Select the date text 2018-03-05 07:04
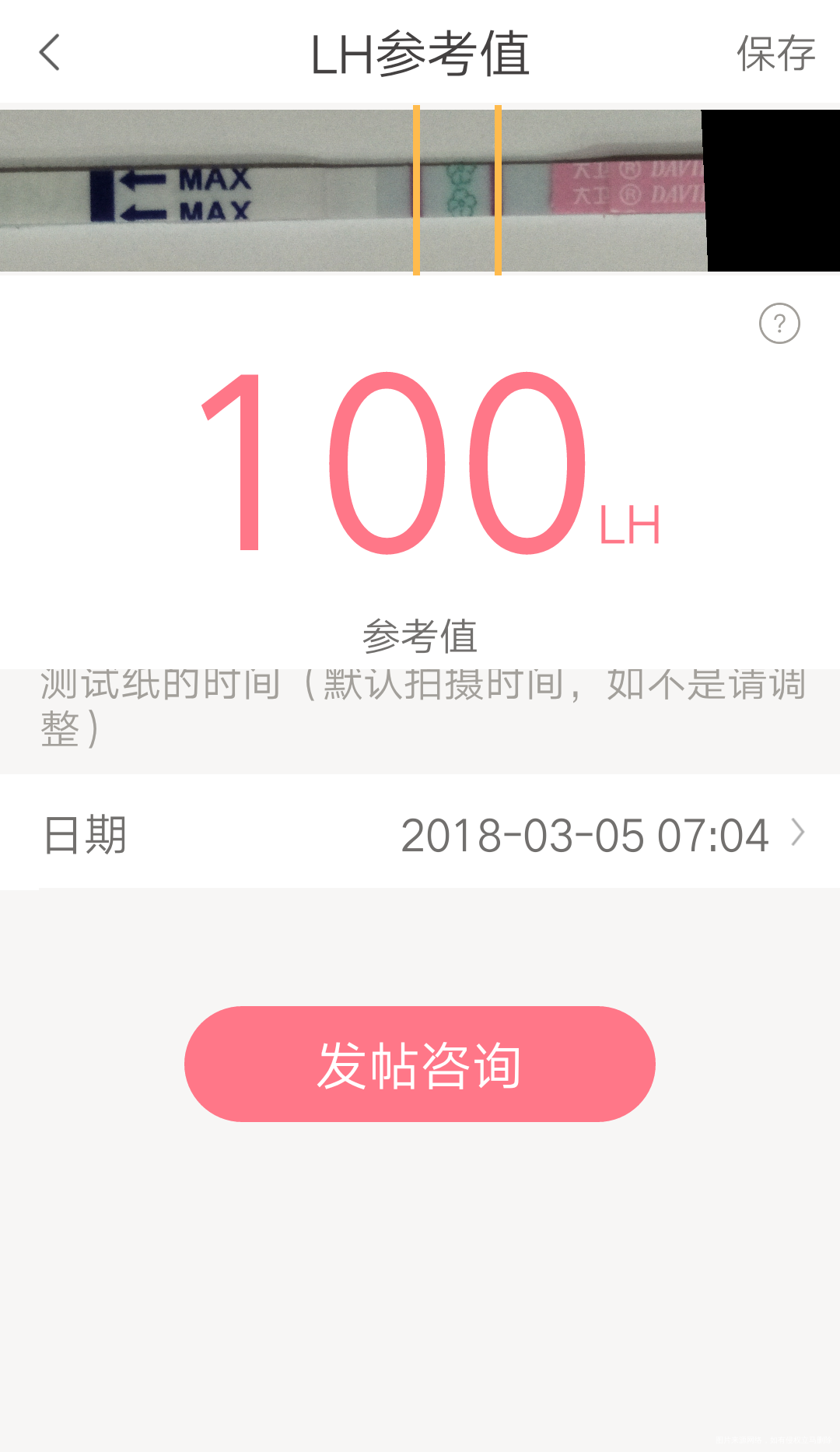840x1452 pixels. click(587, 833)
